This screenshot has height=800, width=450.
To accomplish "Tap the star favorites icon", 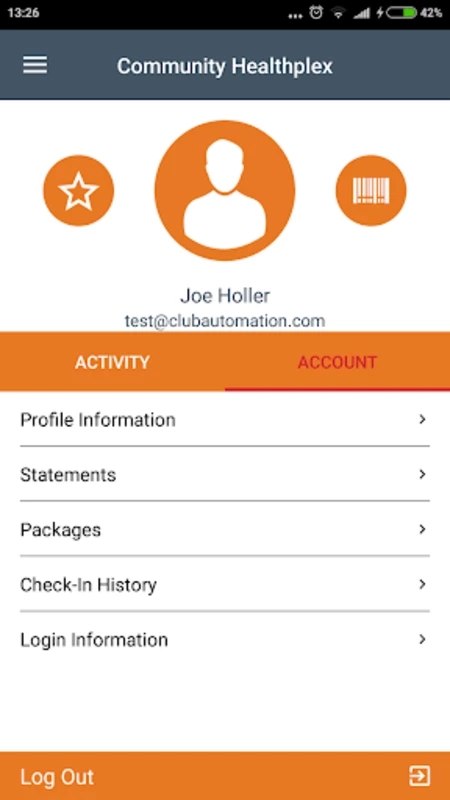I will tap(79, 190).
